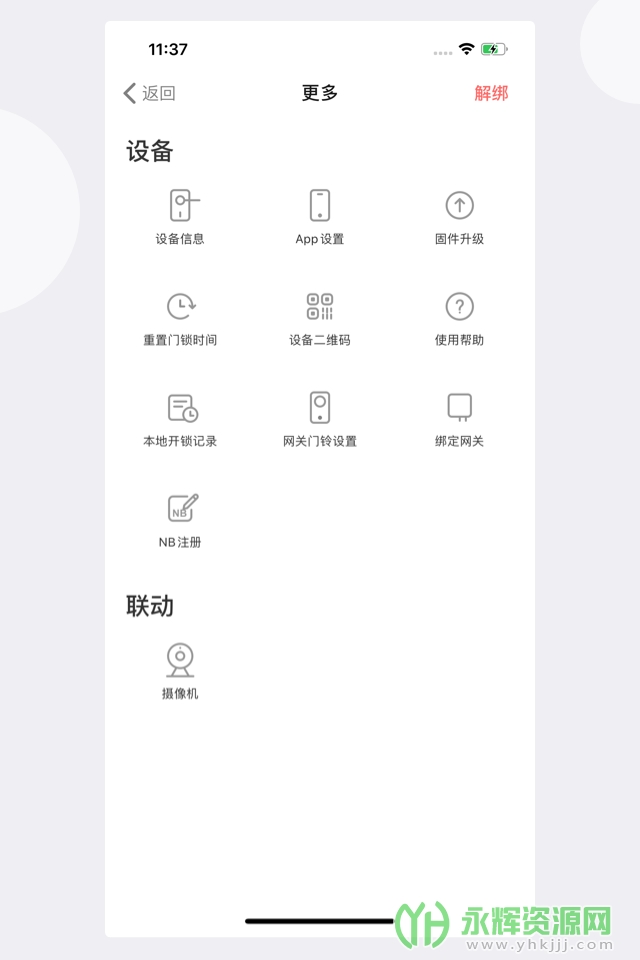This screenshot has height=960, width=640.
Task: Tap the red 解绑 unbind button
Action: pyautogui.click(x=491, y=93)
